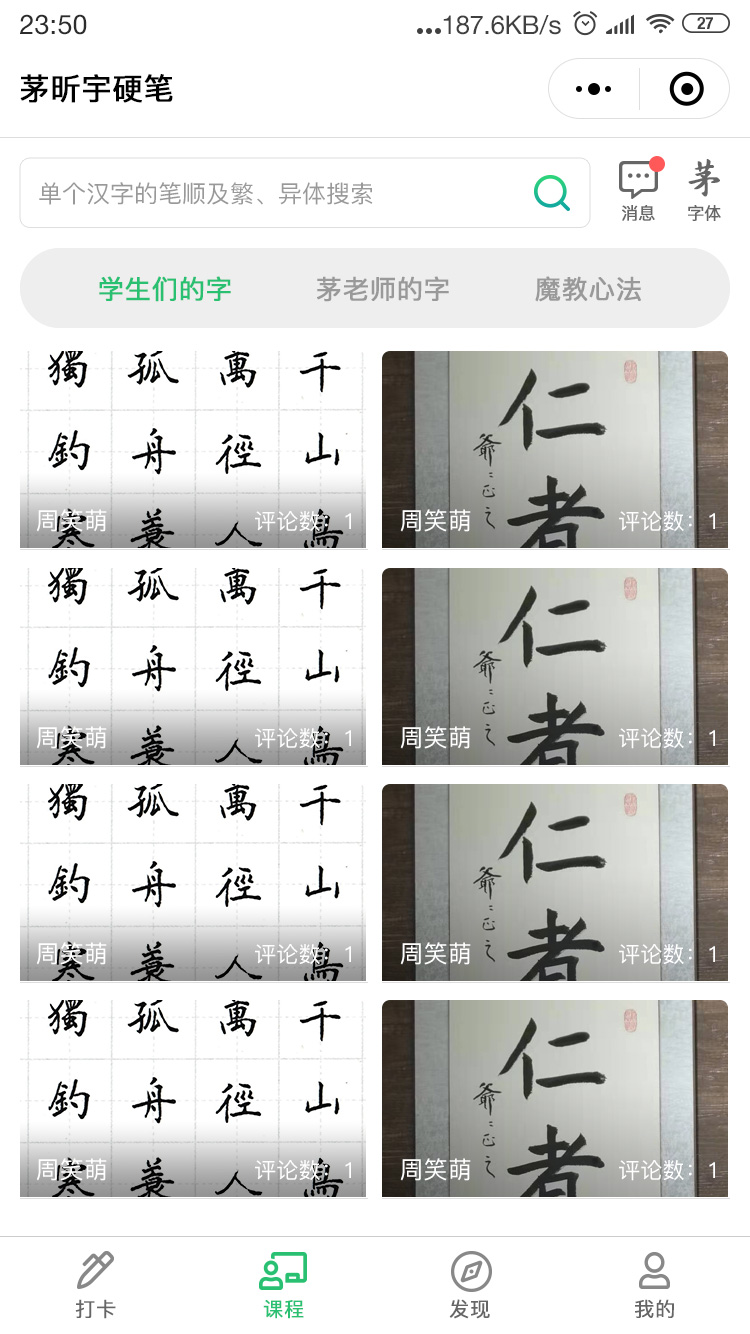This screenshot has width=750, height=1334.
Task: Select the 学生们的字 tab
Action: [165, 290]
